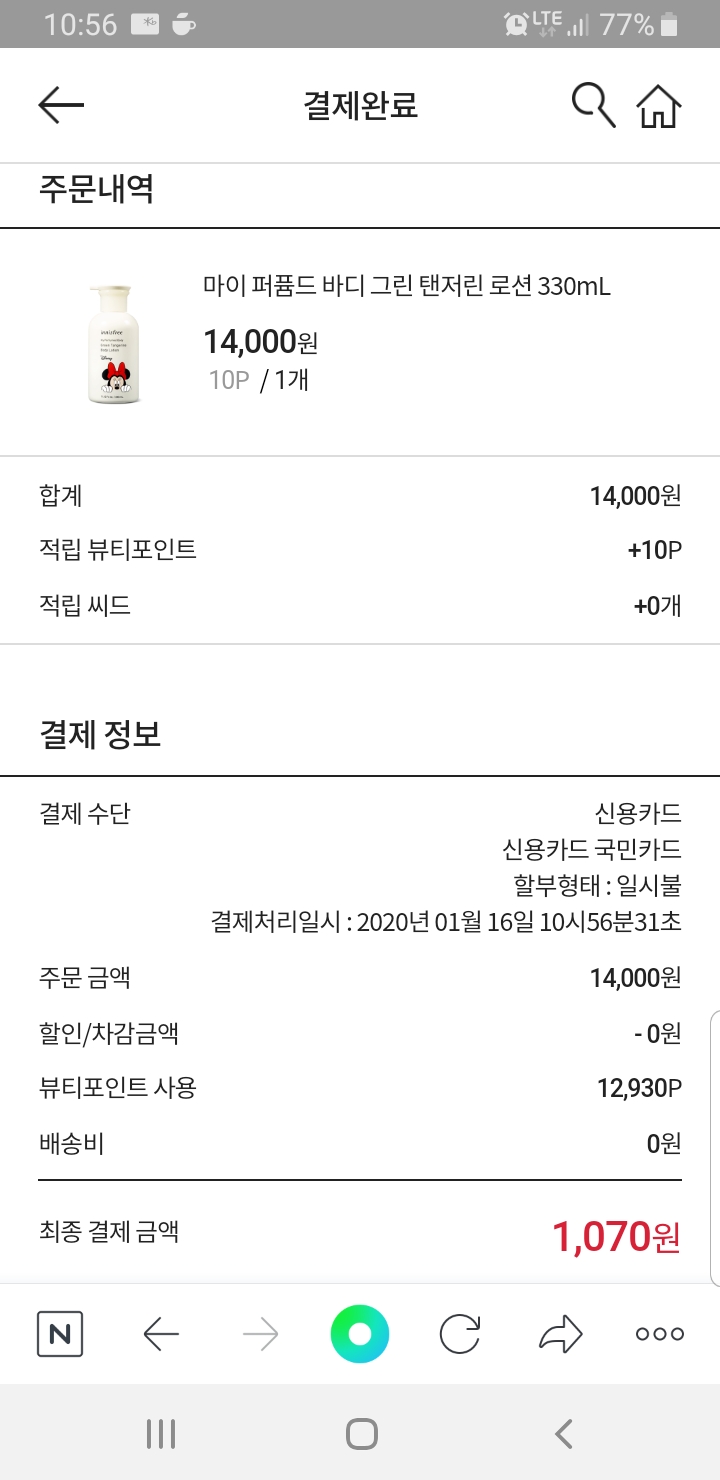Reload the current page
720x1480 pixels.
460,1333
